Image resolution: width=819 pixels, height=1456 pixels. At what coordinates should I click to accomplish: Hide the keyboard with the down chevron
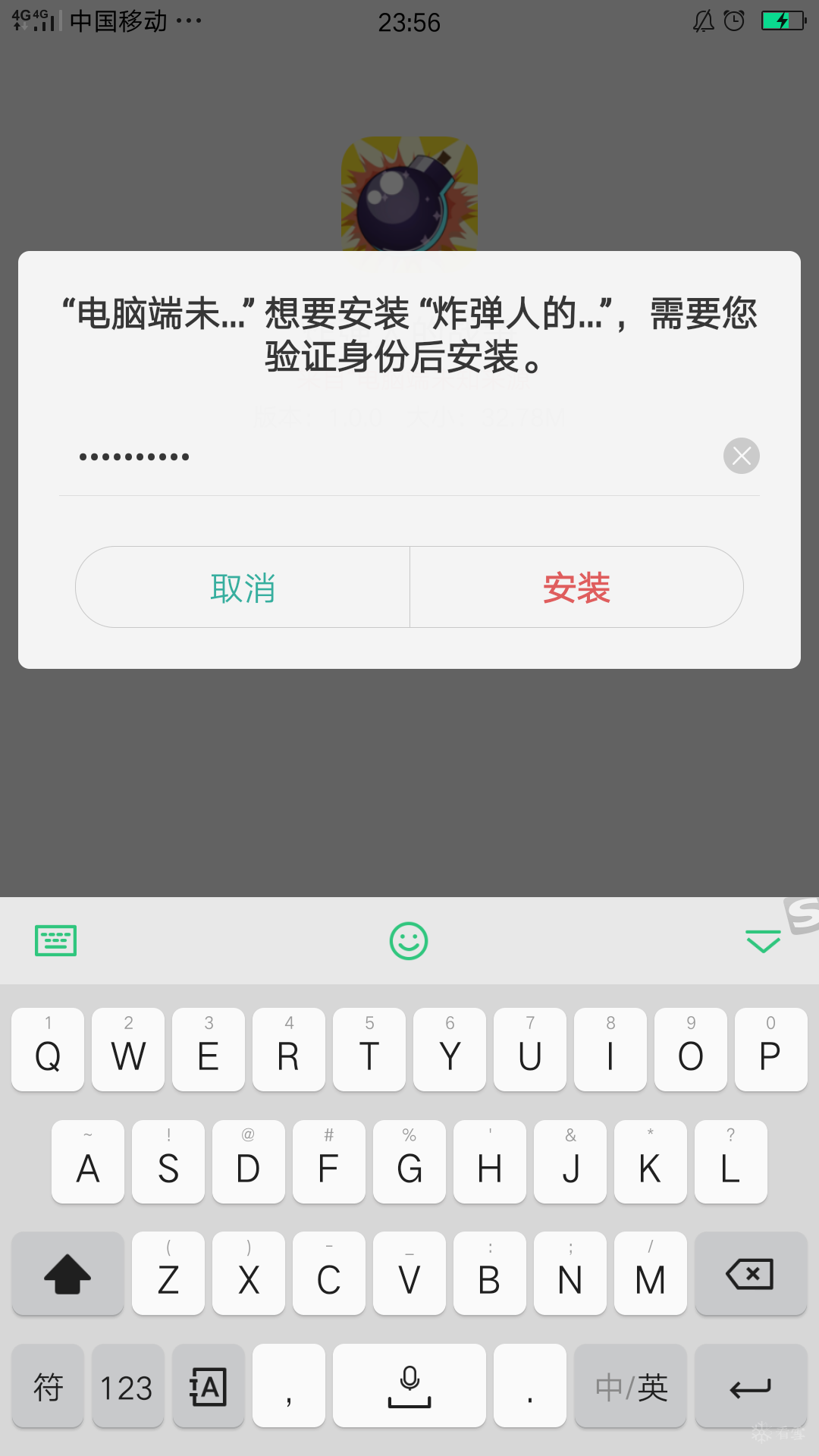click(x=763, y=940)
